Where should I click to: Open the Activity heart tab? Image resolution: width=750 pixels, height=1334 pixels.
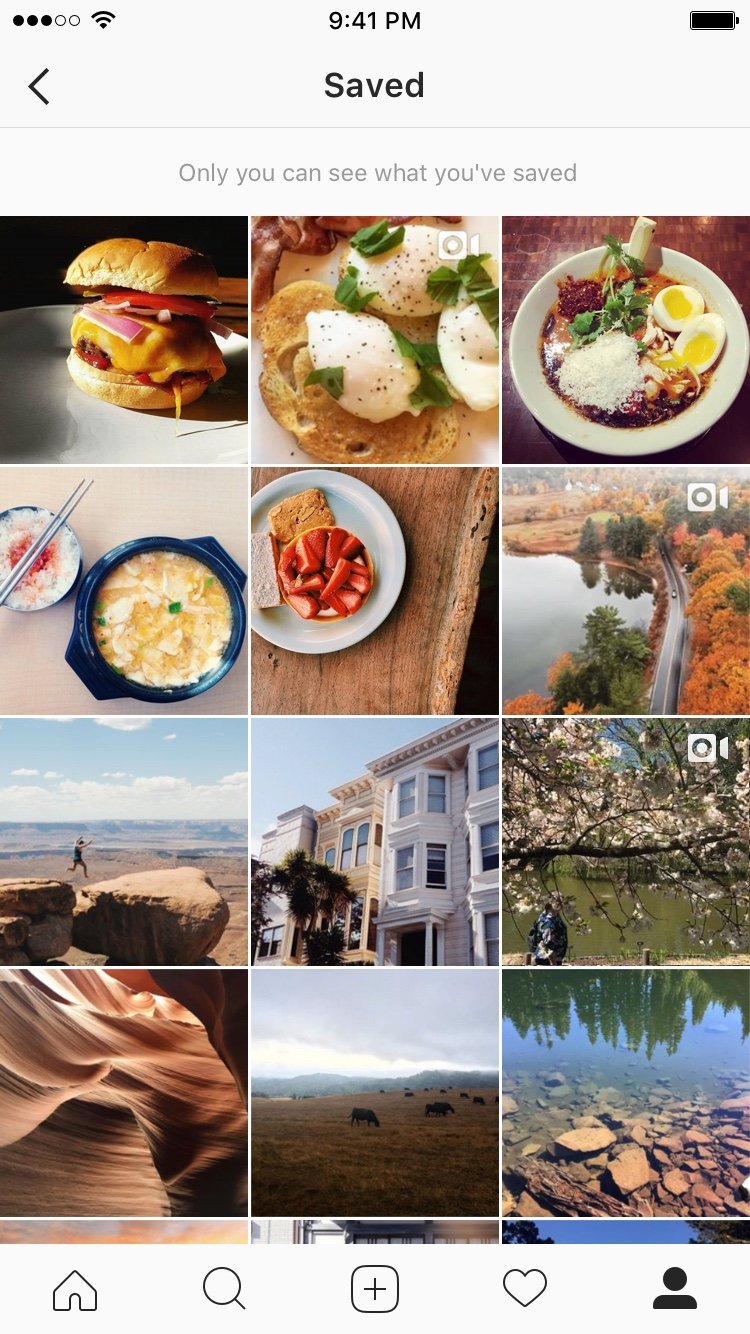525,1289
